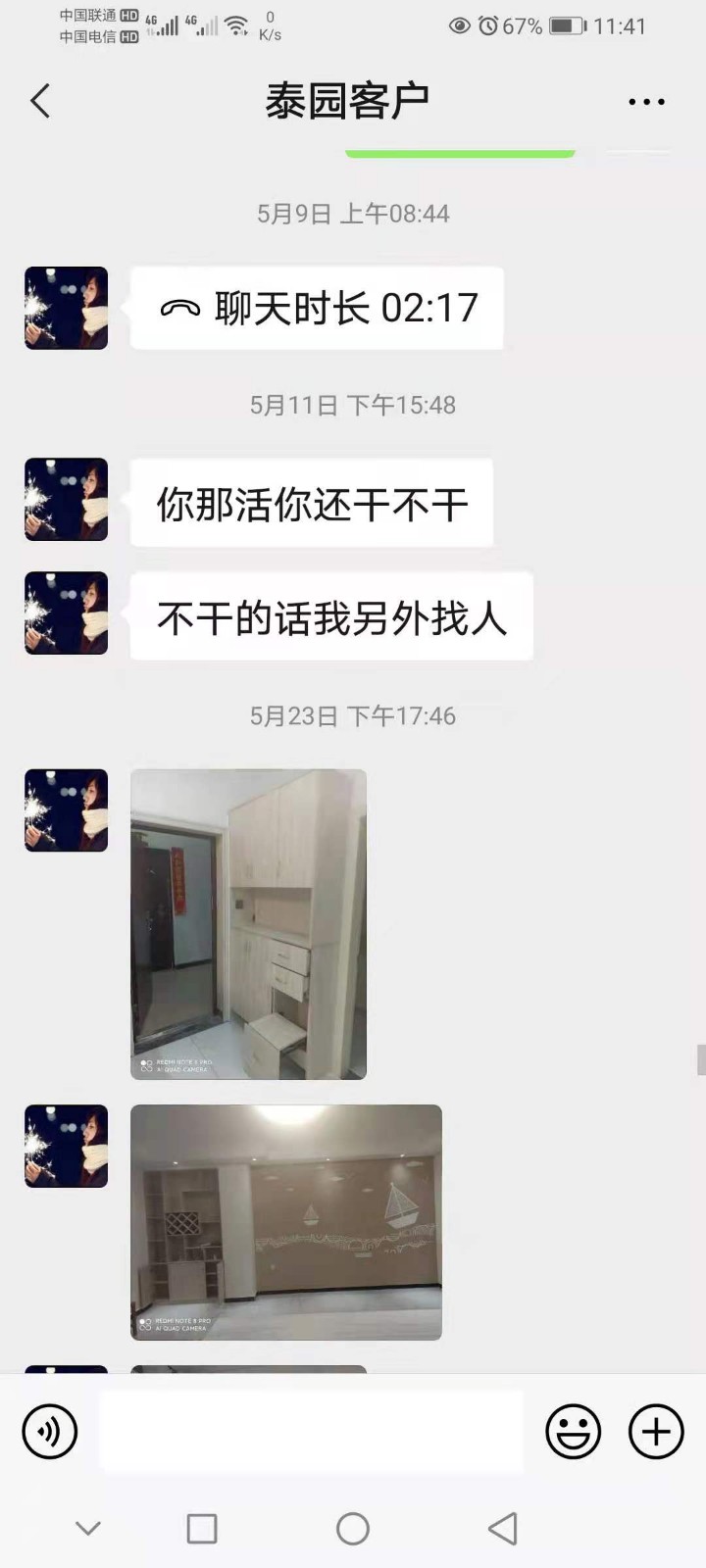Open the chat overflow menu

coord(646,102)
